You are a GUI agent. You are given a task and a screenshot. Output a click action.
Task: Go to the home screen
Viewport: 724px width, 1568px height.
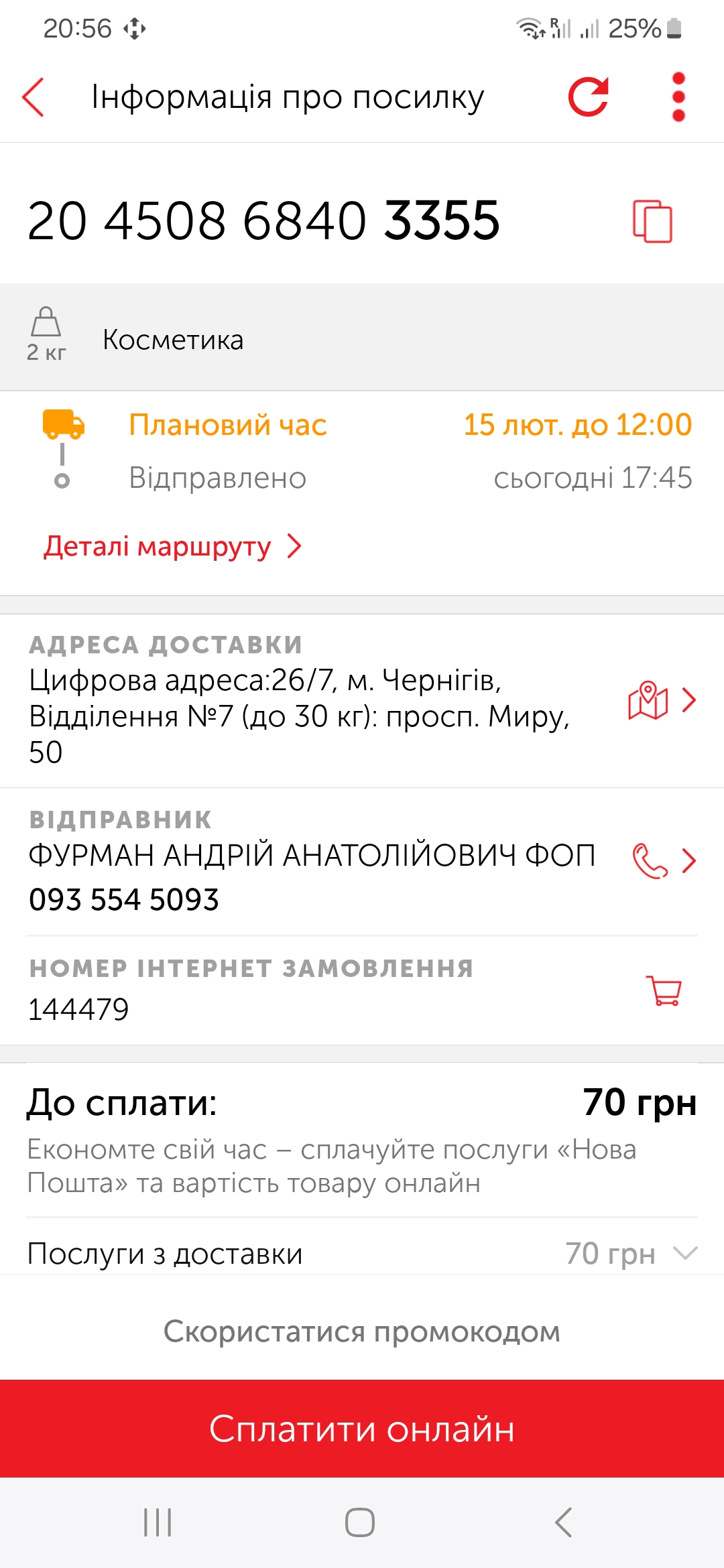tap(360, 1522)
